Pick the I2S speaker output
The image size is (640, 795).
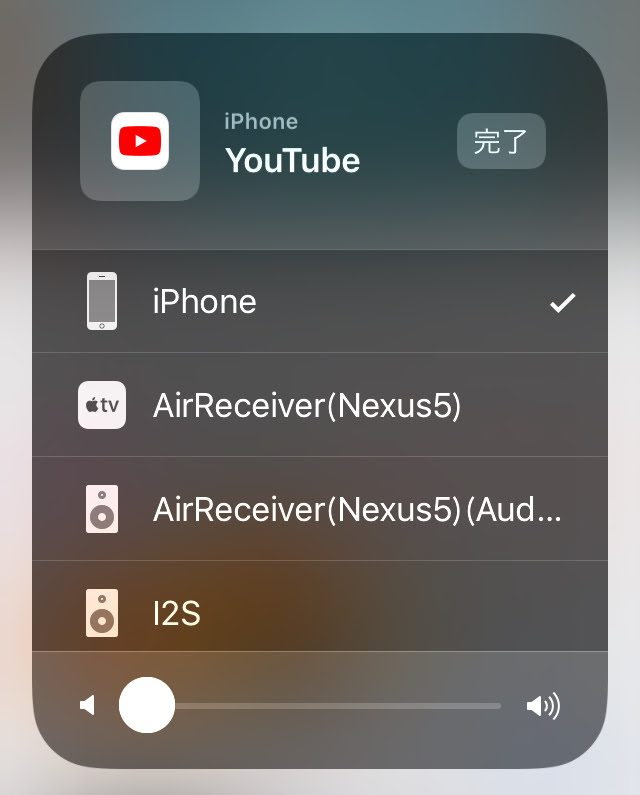click(320, 612)
